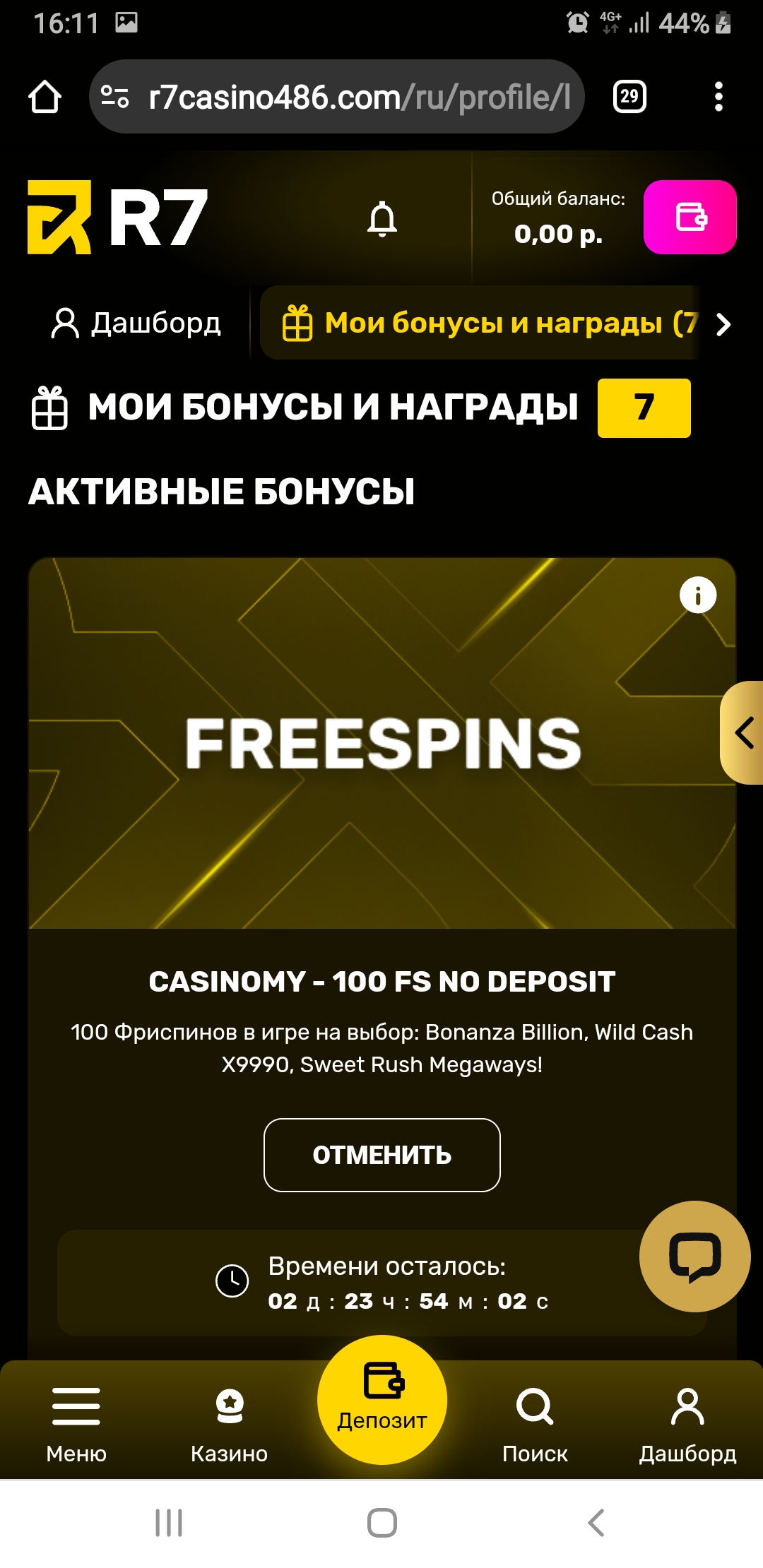Open the browser overflow menu
The image size is (763, 1568).
click(718, 97)
